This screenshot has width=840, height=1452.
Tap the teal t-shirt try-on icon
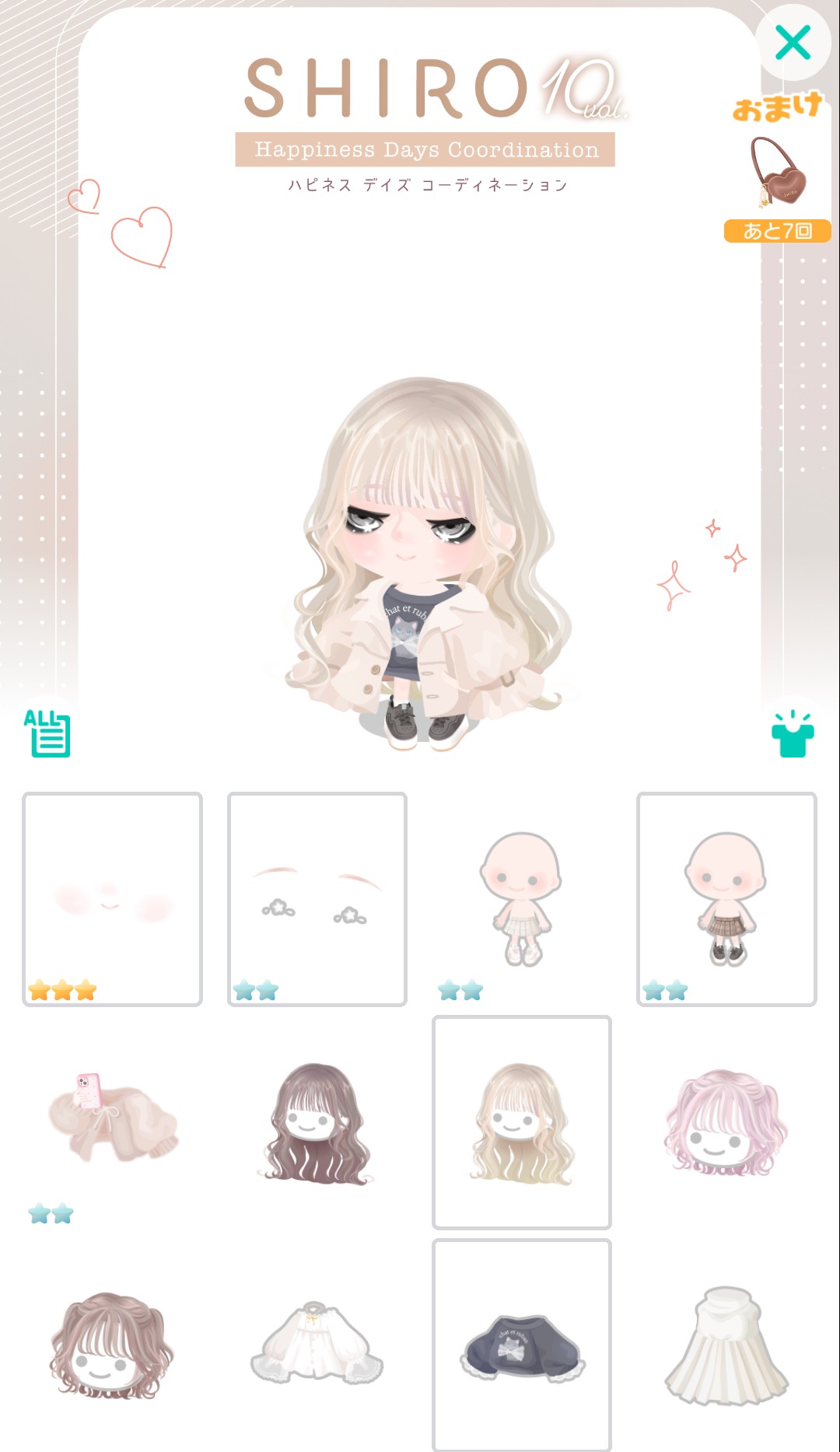[793, 733]
